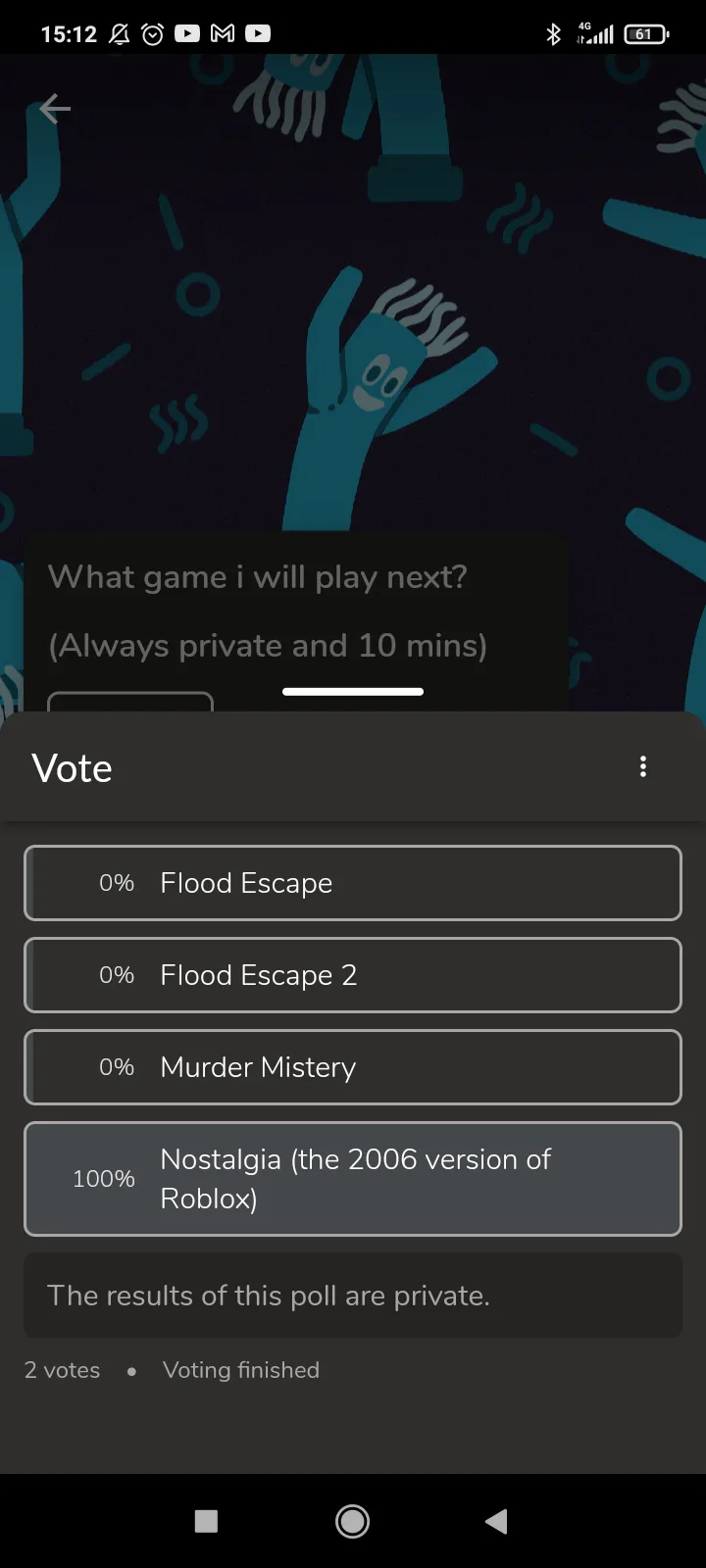Screen dimensions: 706x1568
Task: Select the Flood Escape poll option
Action: [x=353, y=883]
